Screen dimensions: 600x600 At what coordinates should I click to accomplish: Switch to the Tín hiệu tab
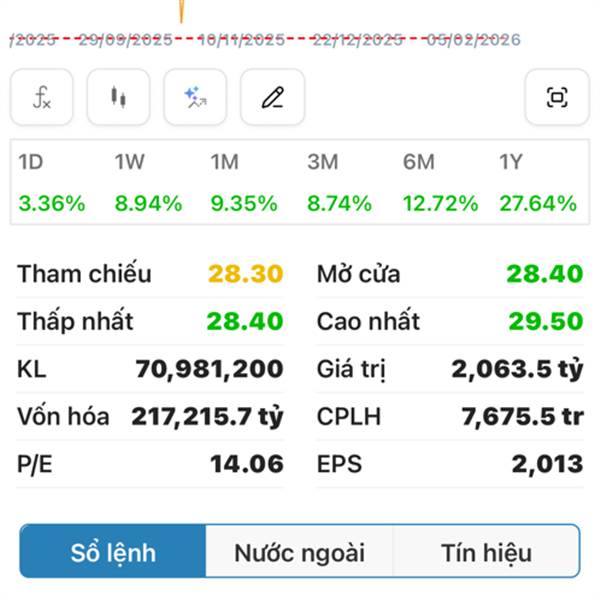pyautogui.click(x=486, y=552)
